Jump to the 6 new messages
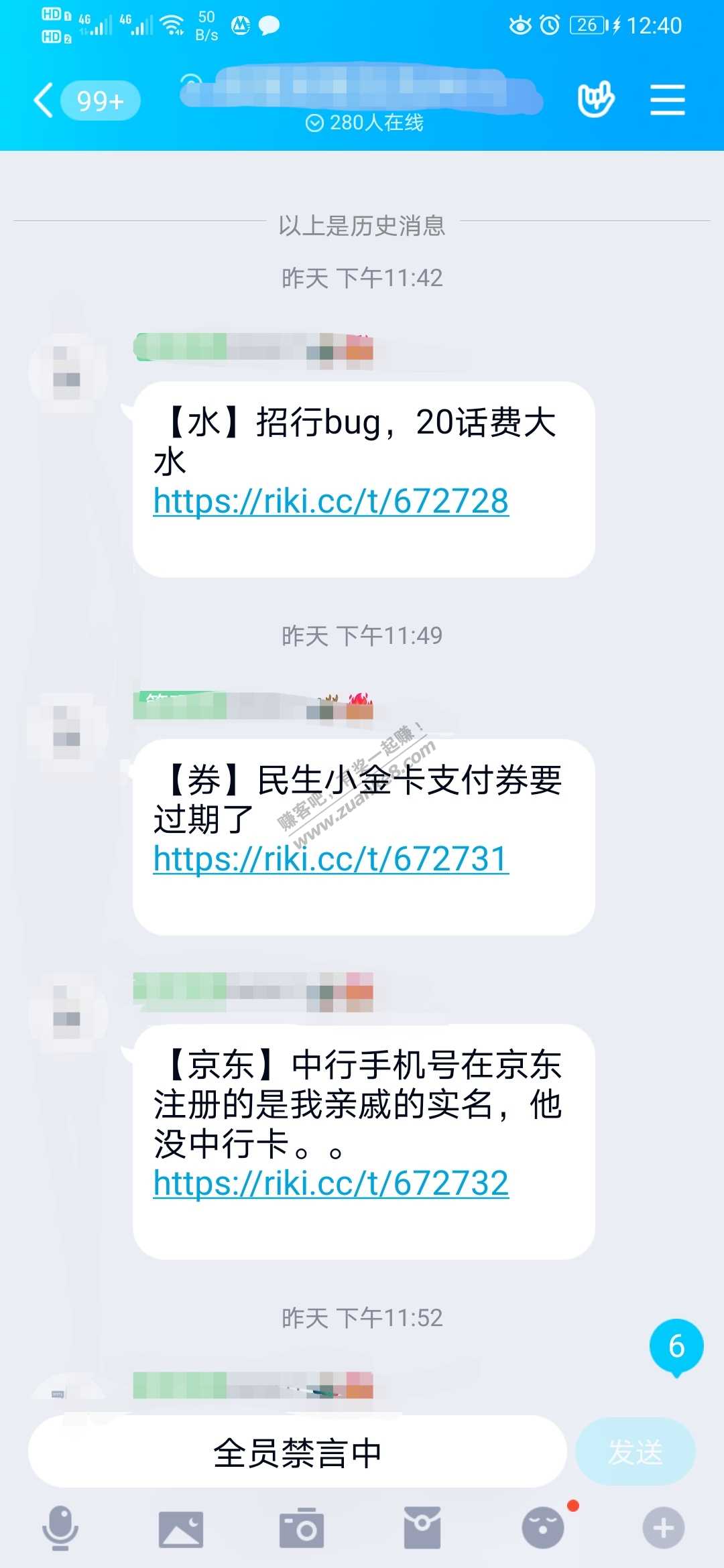The height and width of the screenshot is (1568, 724). pos(676,1346)
